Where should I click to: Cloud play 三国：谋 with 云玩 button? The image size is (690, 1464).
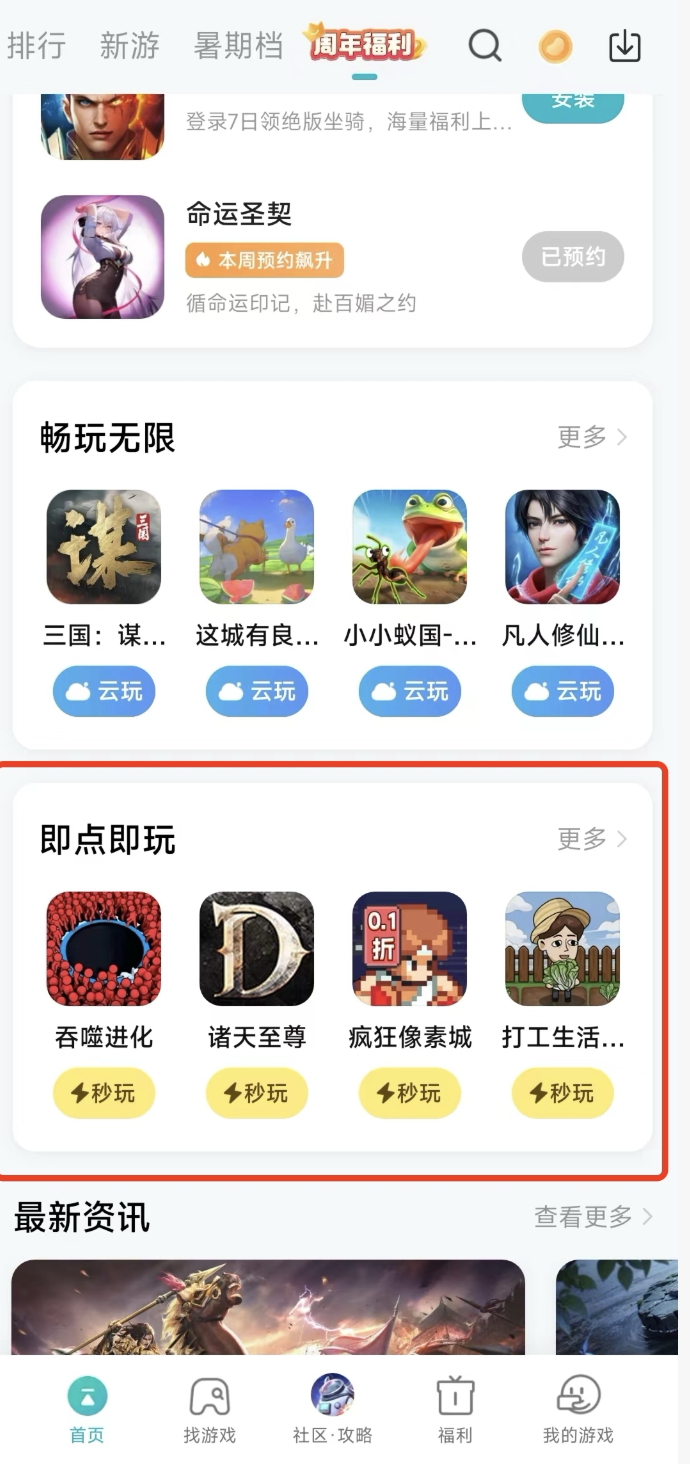pos(104,691)
